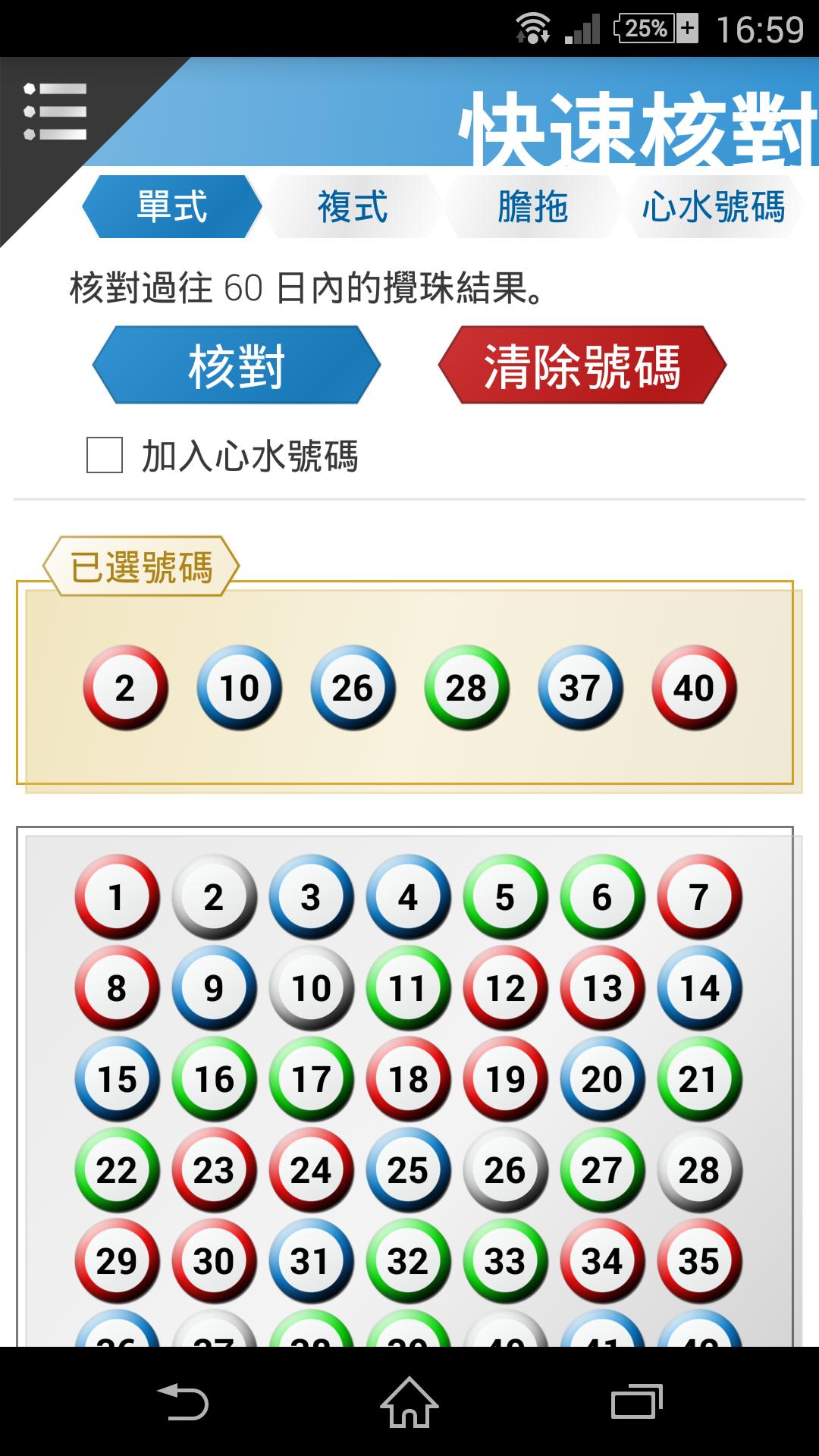Viewport: 819px width, 1456px height.
Task: Remove ball 37 from selected numbers
Action: [580, 688]
